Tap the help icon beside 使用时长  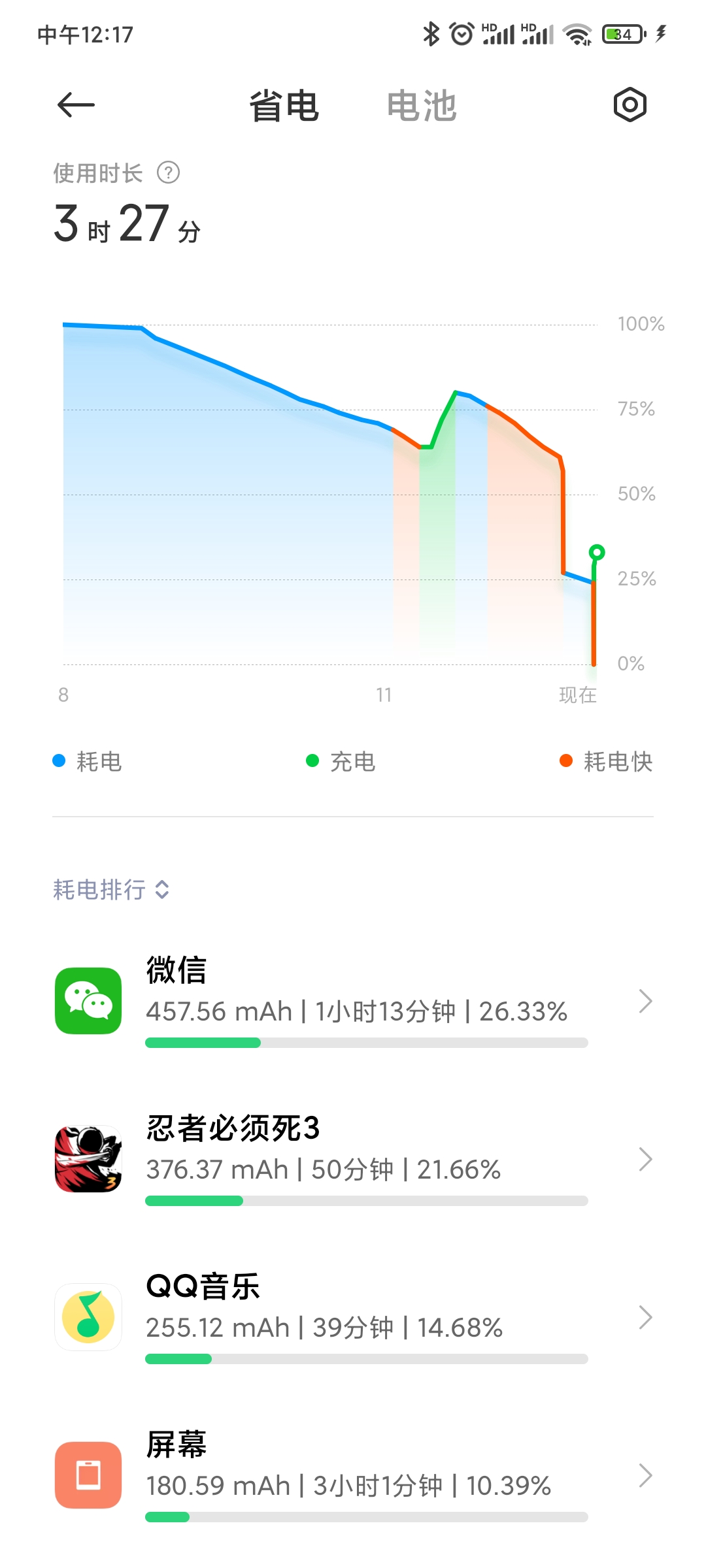[169, 173]
